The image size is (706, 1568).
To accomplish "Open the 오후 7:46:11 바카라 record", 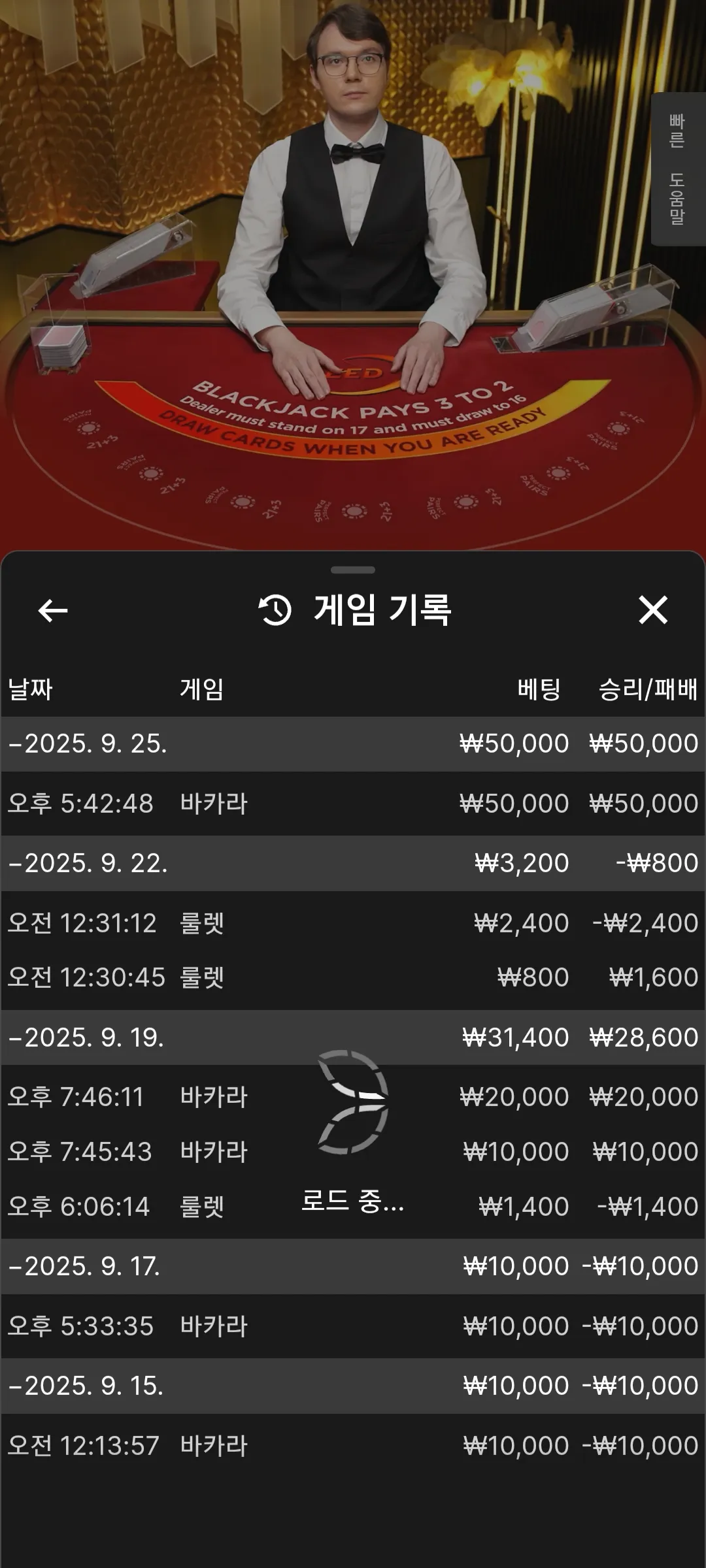I will tap(353, 1097).
